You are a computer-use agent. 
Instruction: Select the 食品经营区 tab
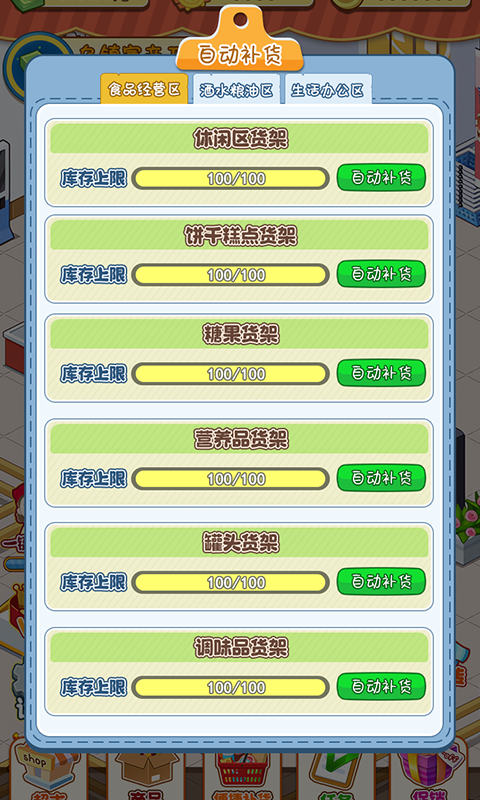pos(144,90)
